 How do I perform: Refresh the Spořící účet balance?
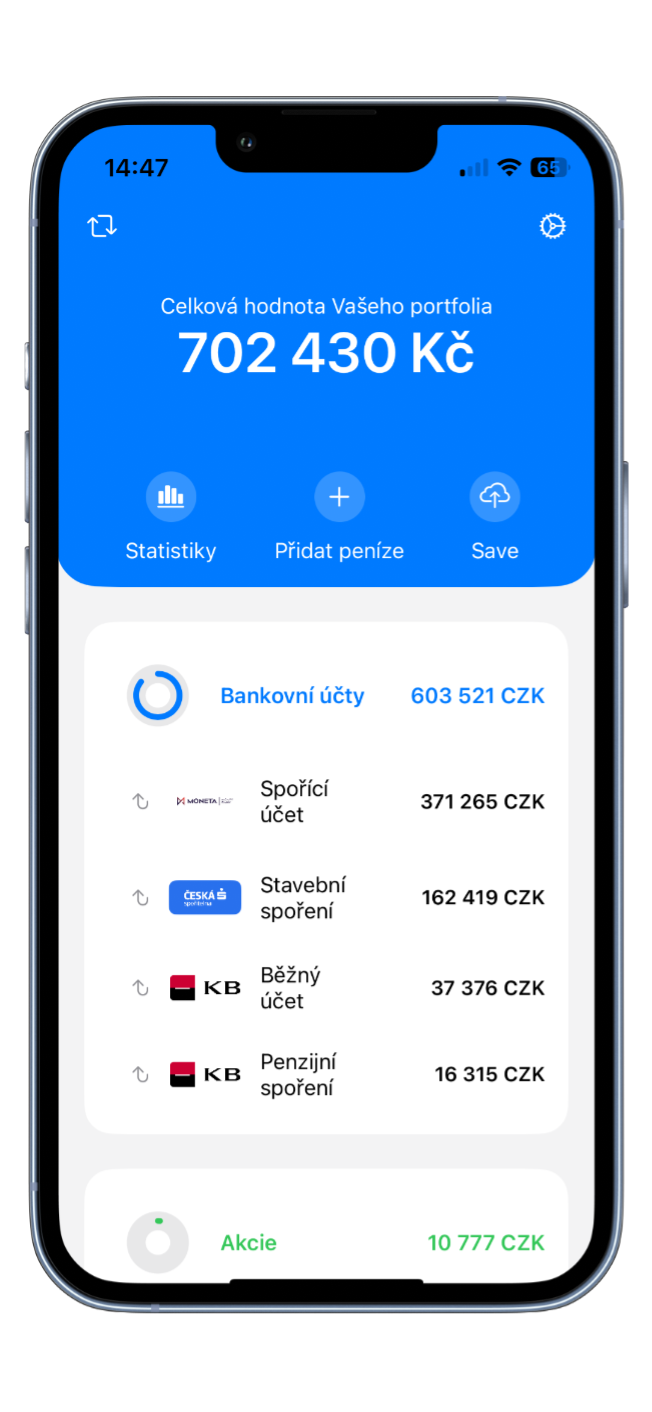click(141, 802)
